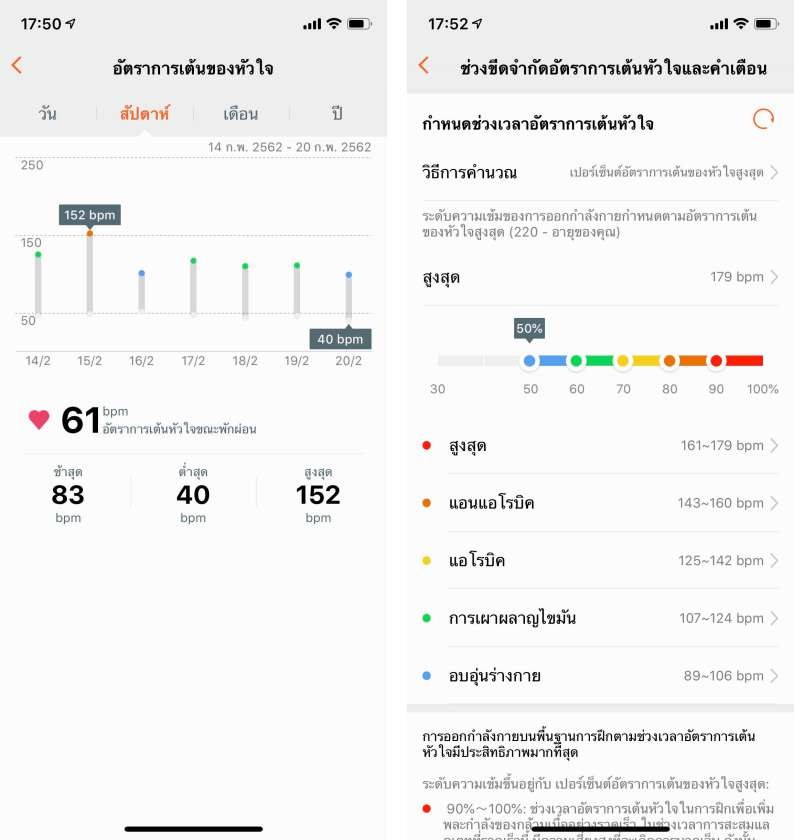Select the 20/2 bar in the chart
Screen dimensions: 794x840
click(x=349, y=295)
